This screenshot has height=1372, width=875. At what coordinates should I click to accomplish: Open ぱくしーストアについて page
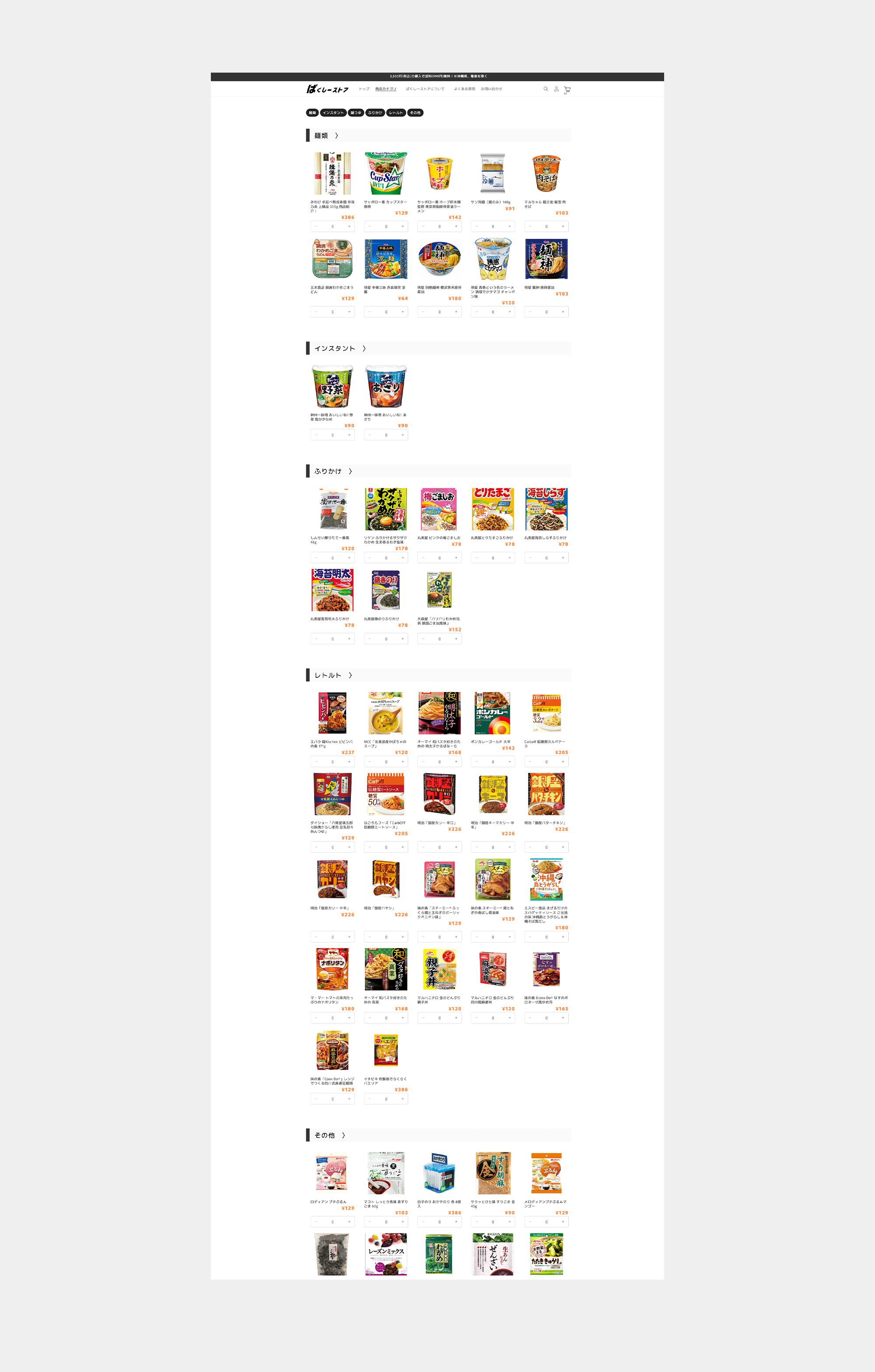425,89
